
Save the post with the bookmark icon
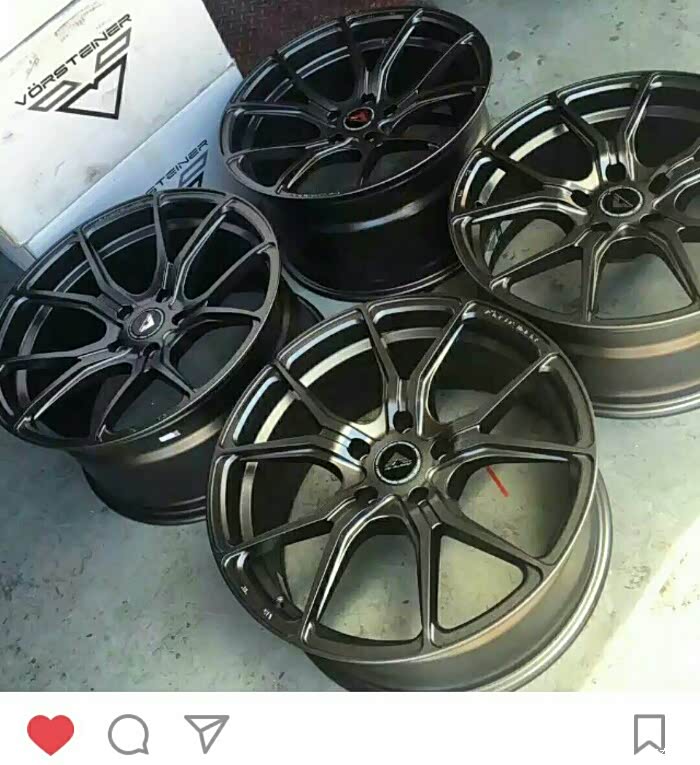pyautogui.click(x=649, y=735)
